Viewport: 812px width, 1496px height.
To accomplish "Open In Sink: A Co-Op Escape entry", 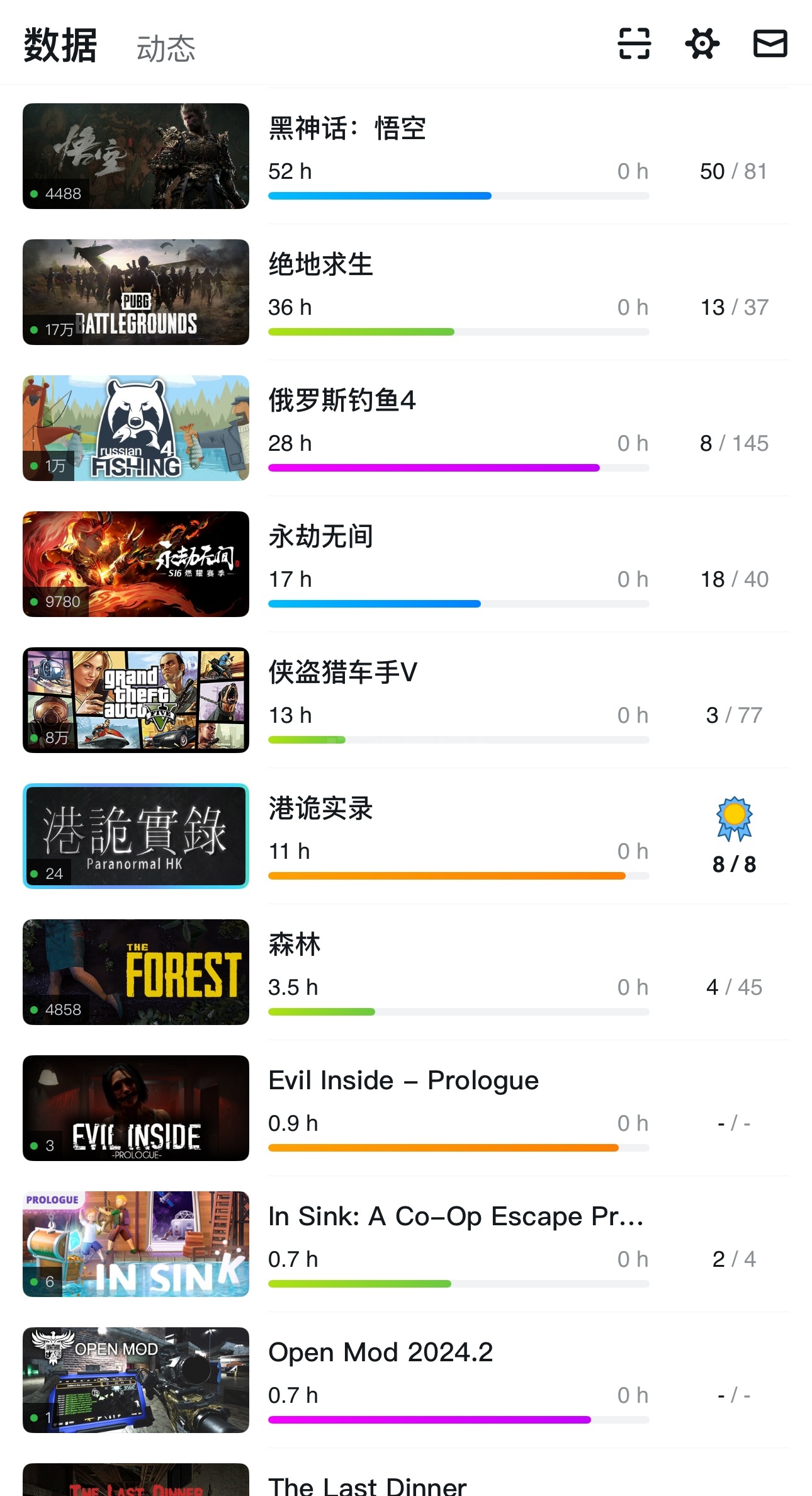I will 406,1244.
